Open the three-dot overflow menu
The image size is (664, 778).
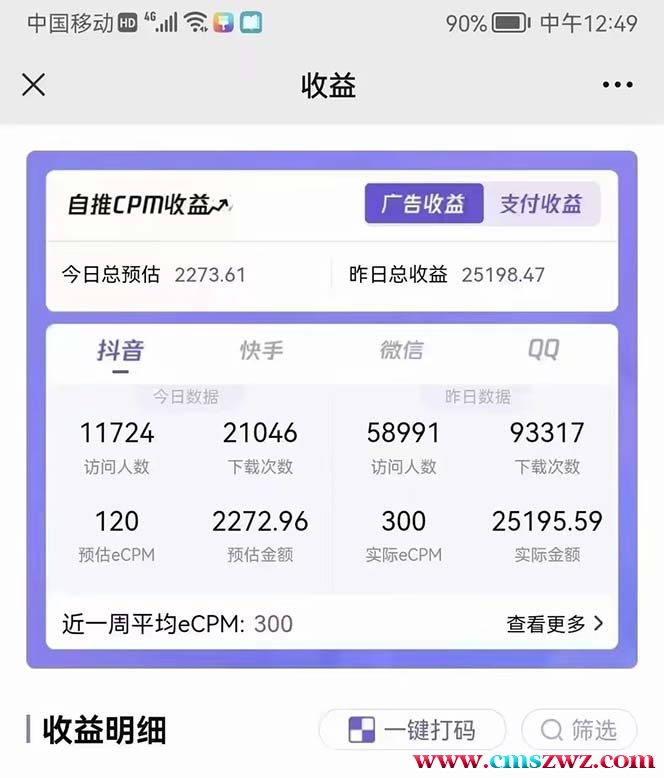tap(618, 85)
